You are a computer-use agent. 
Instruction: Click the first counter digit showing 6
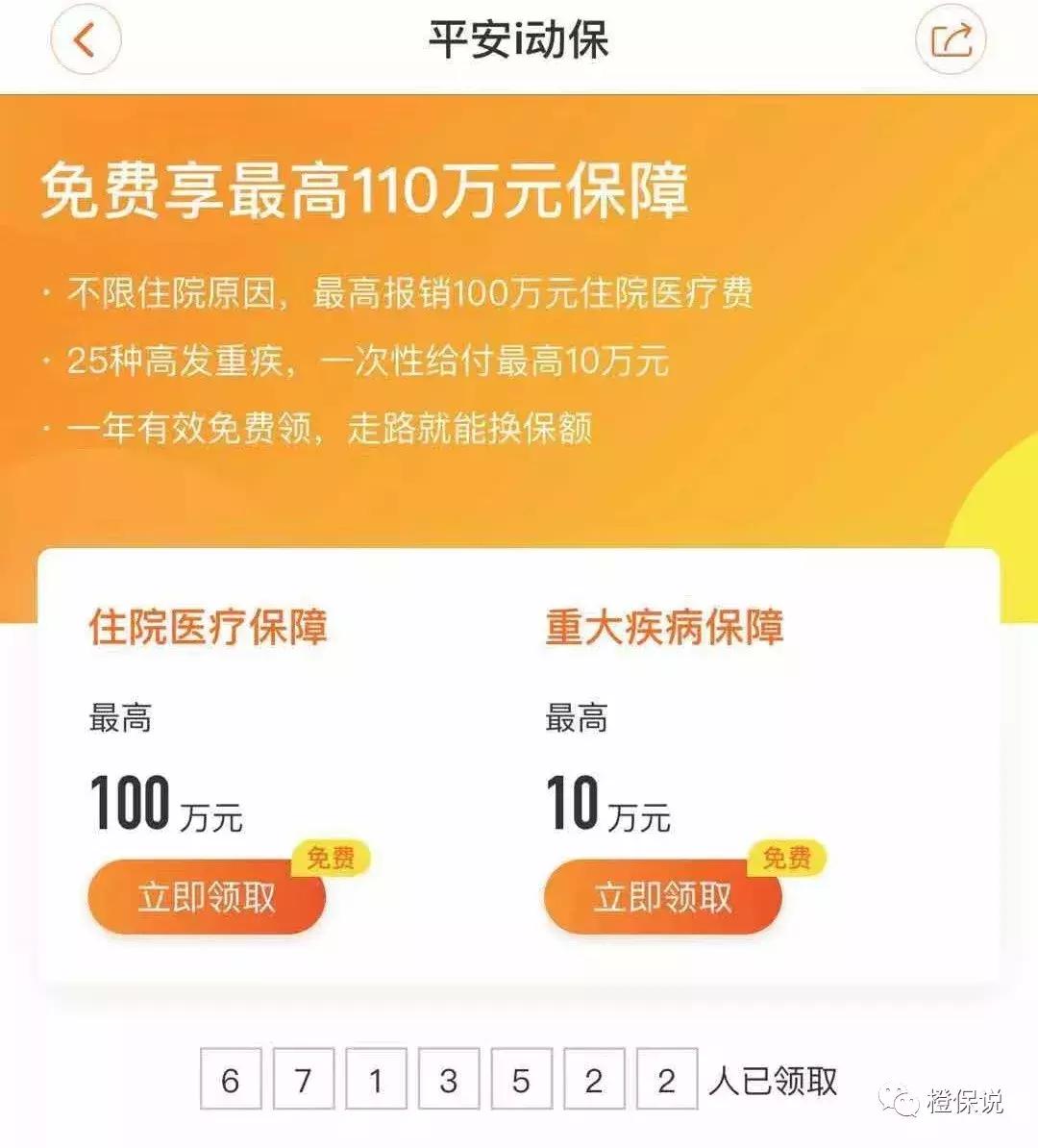click(x=229, y=1080)
